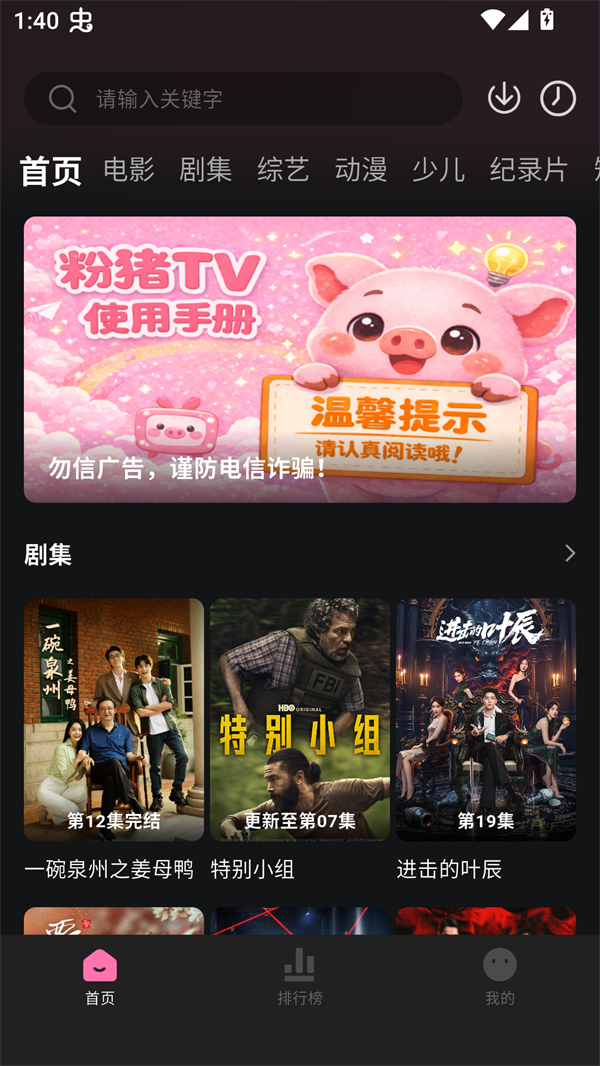This screenshot has width=600, height=1066.
Task: Open the 粉猪TV 使用手册 banner
Action: click(300, 359)
